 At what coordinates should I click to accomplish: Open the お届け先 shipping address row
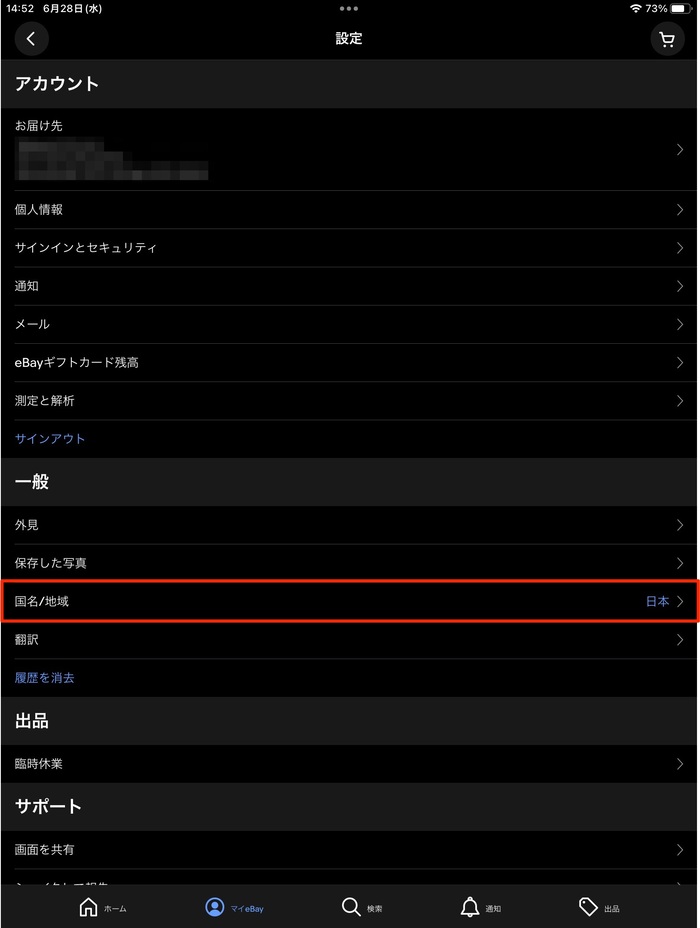(x=349, y=150)
